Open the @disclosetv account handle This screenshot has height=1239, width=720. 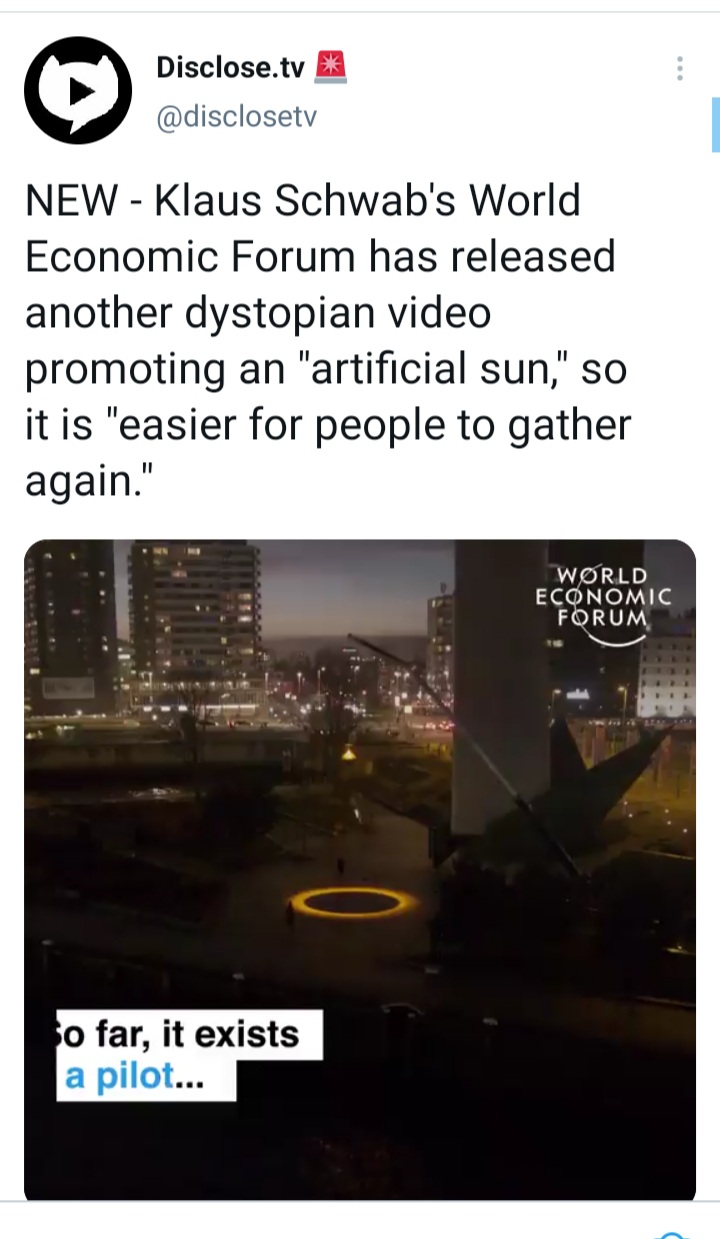point(237,117)
